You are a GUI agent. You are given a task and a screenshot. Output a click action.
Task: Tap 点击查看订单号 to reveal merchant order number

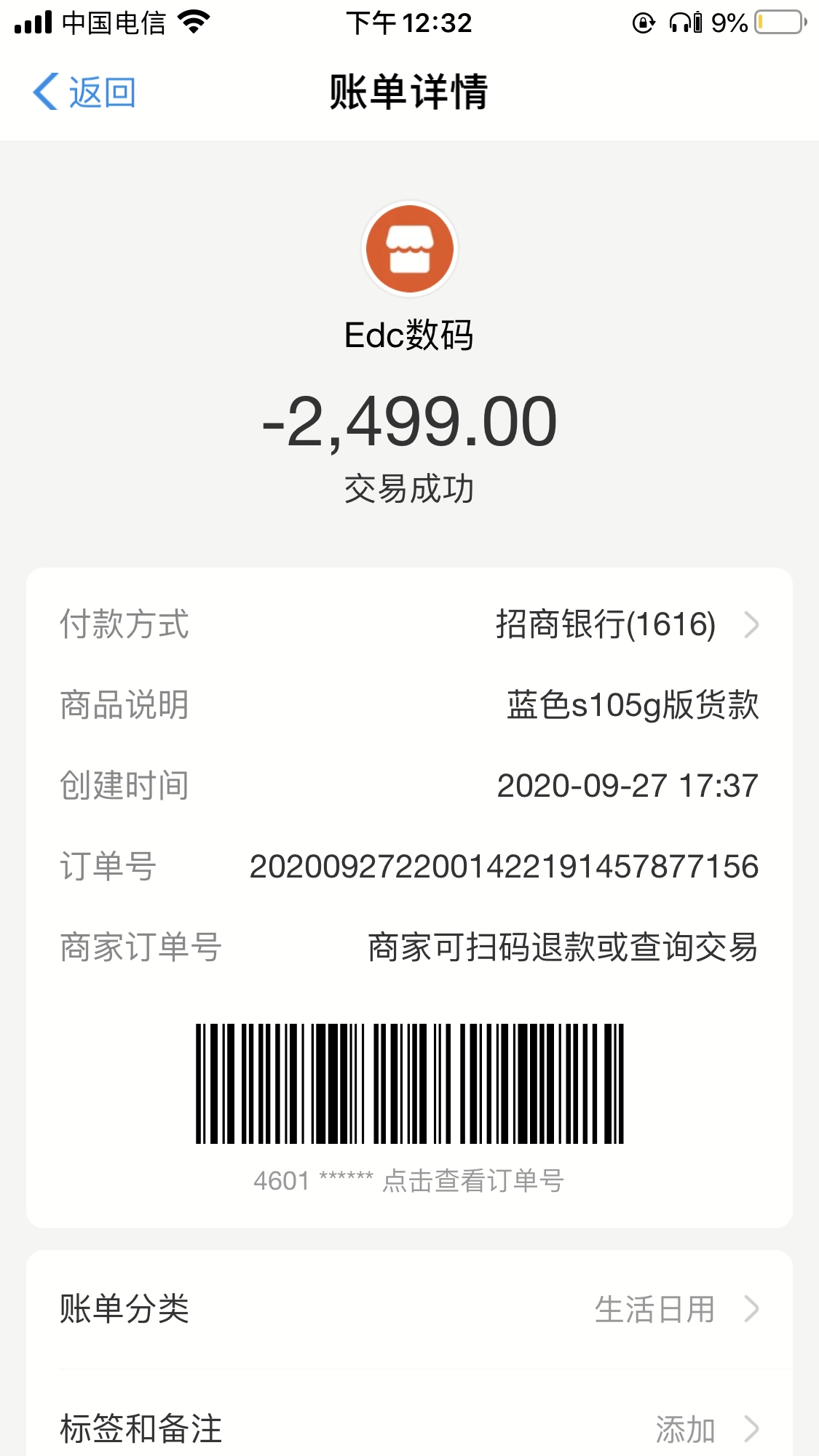[x=472, y=1180]
